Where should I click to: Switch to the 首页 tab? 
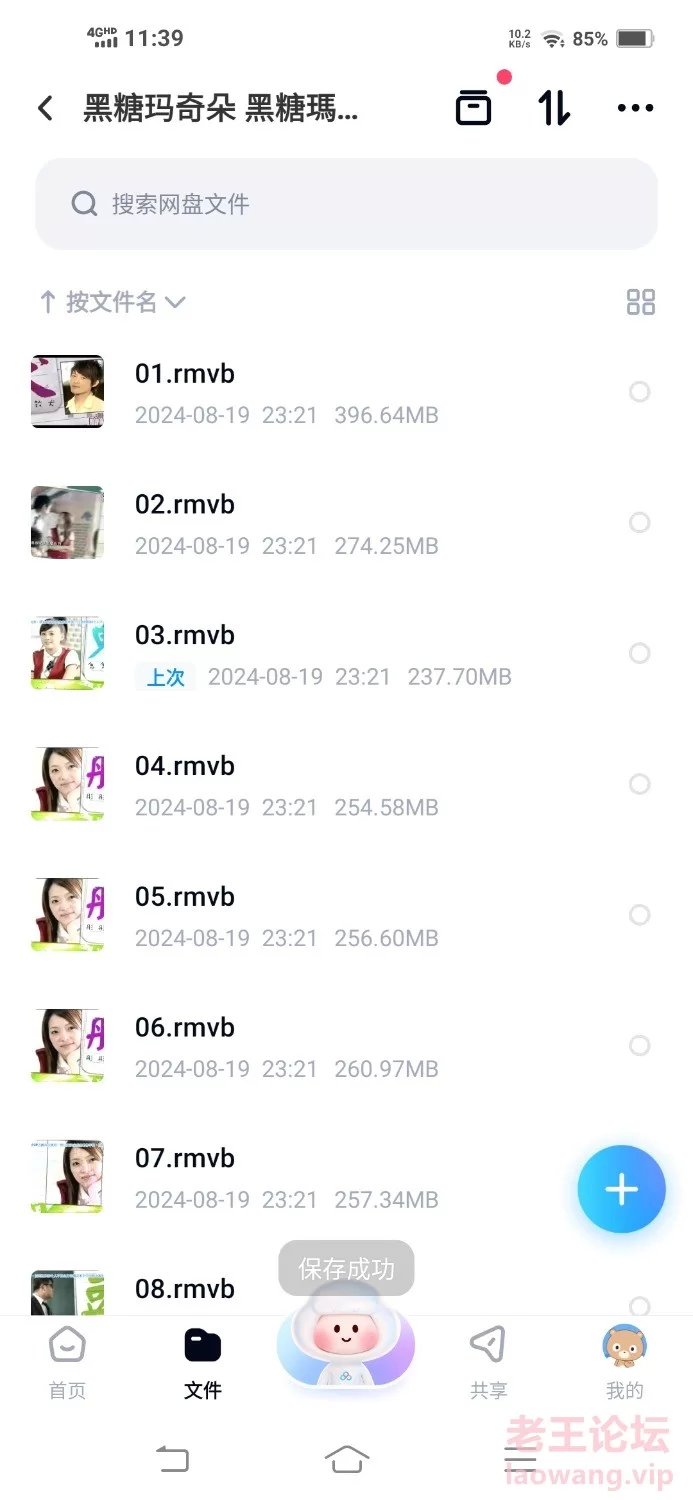click(x=68, y=1363)
